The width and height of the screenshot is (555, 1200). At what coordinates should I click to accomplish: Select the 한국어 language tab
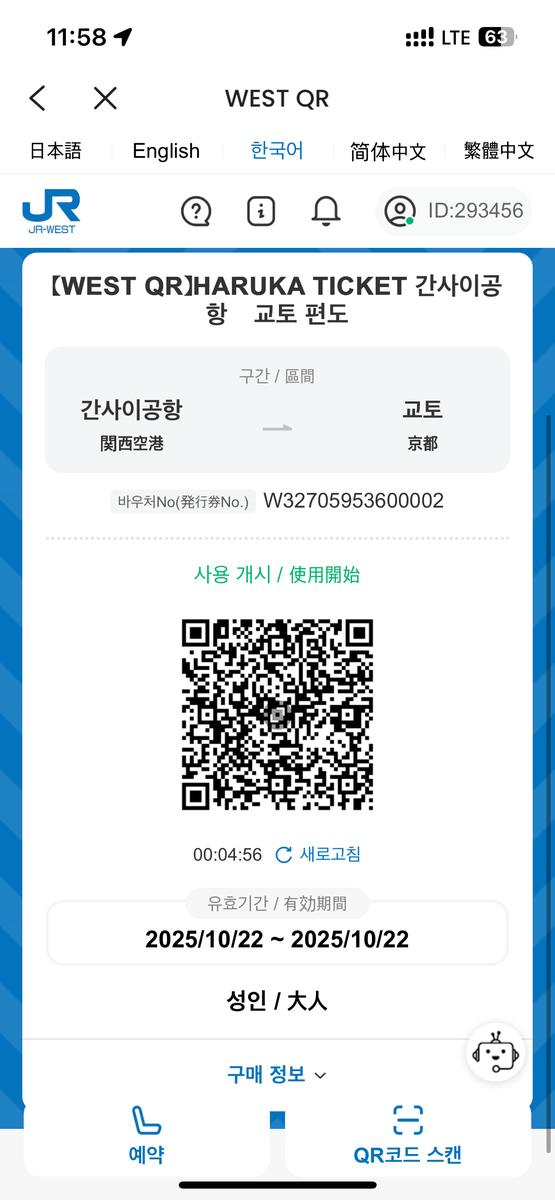pyautogui.click(x=277, y=151)
